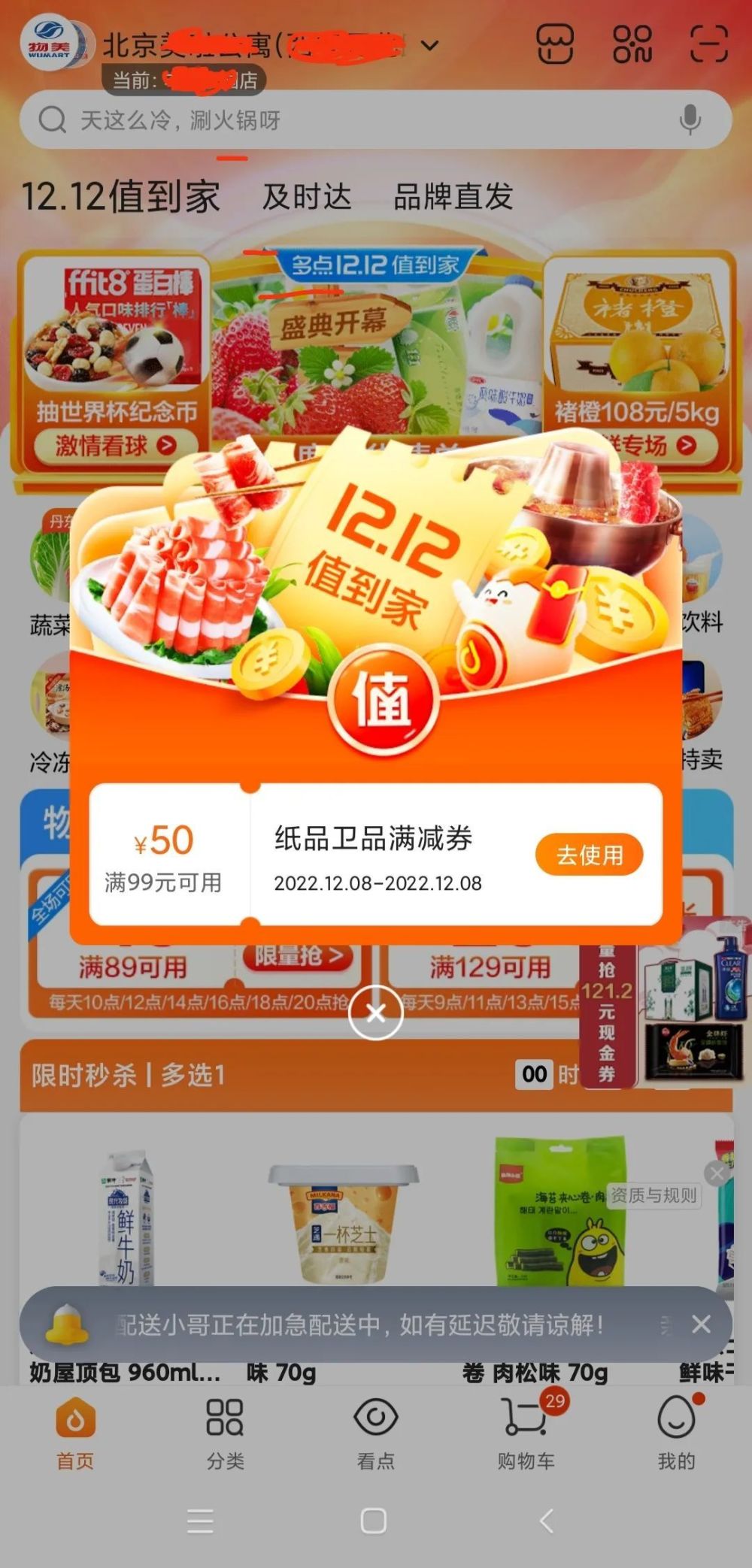Image resolution: width=752 pixels, height=1568 pixels.
Task: Switch to the 我的 tab
Action: [x=676, y=1433]
